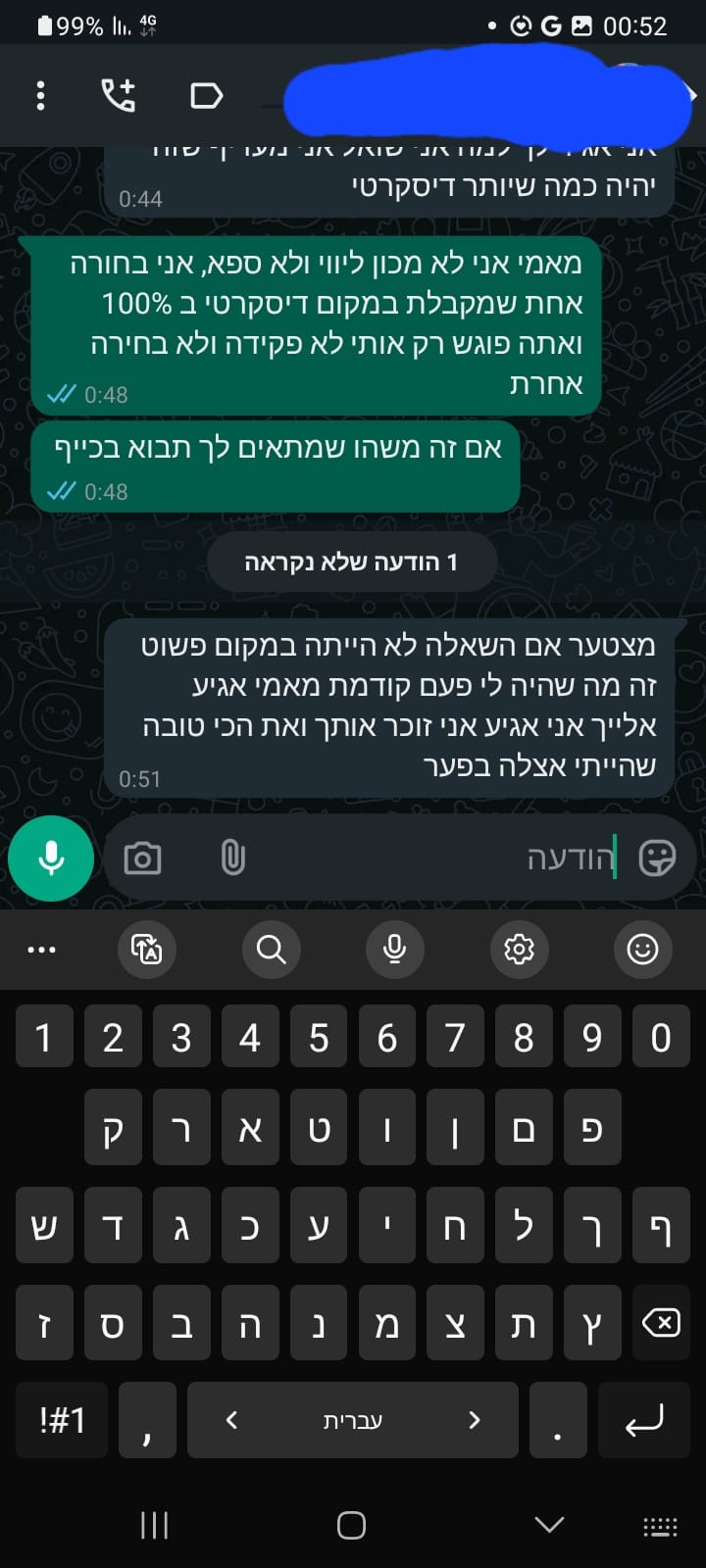Record a voice message with the microphone button
Viewport: 706px width, 1568px height.
click(51, 858)
